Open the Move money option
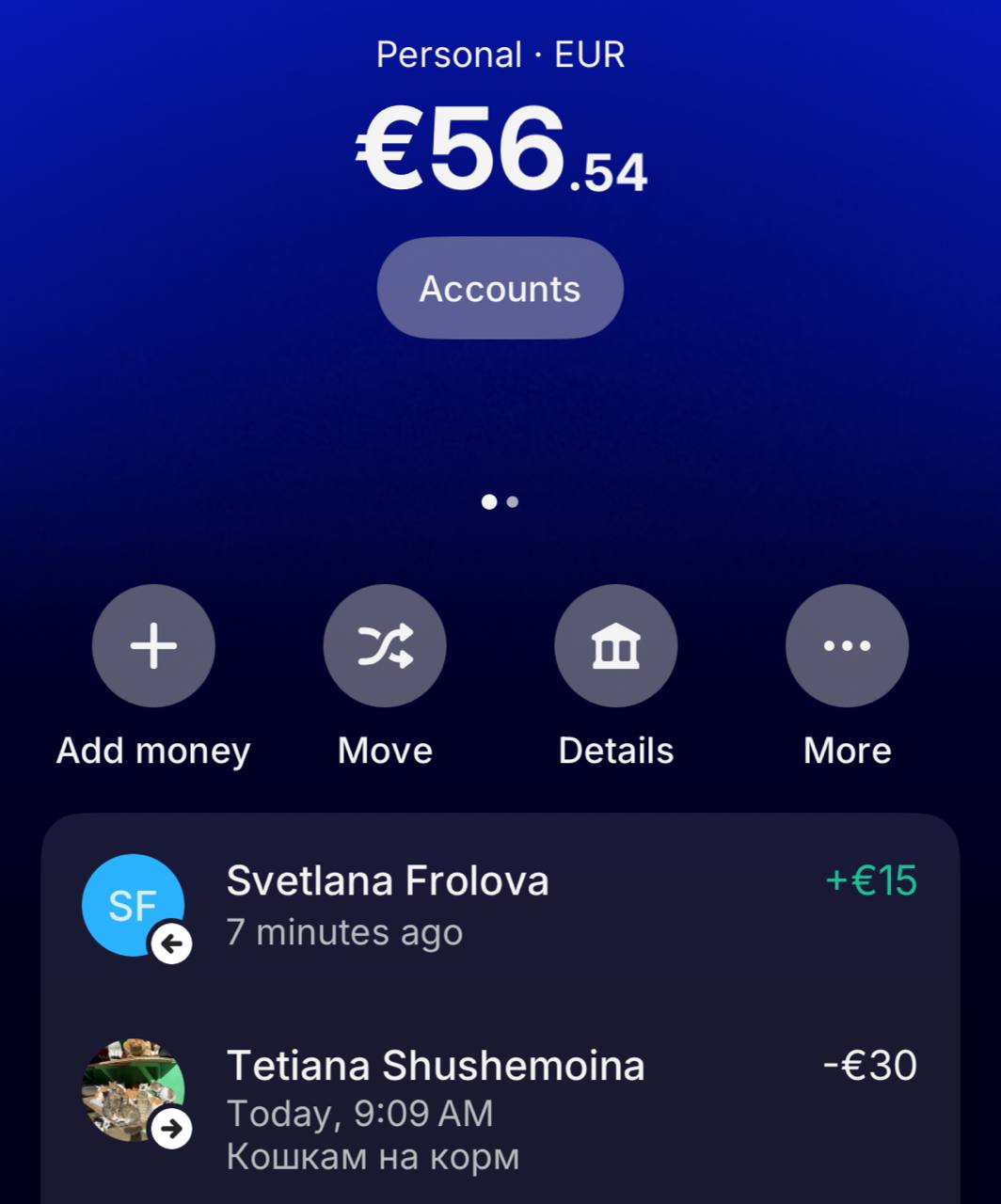 click(x=385, y=645)
